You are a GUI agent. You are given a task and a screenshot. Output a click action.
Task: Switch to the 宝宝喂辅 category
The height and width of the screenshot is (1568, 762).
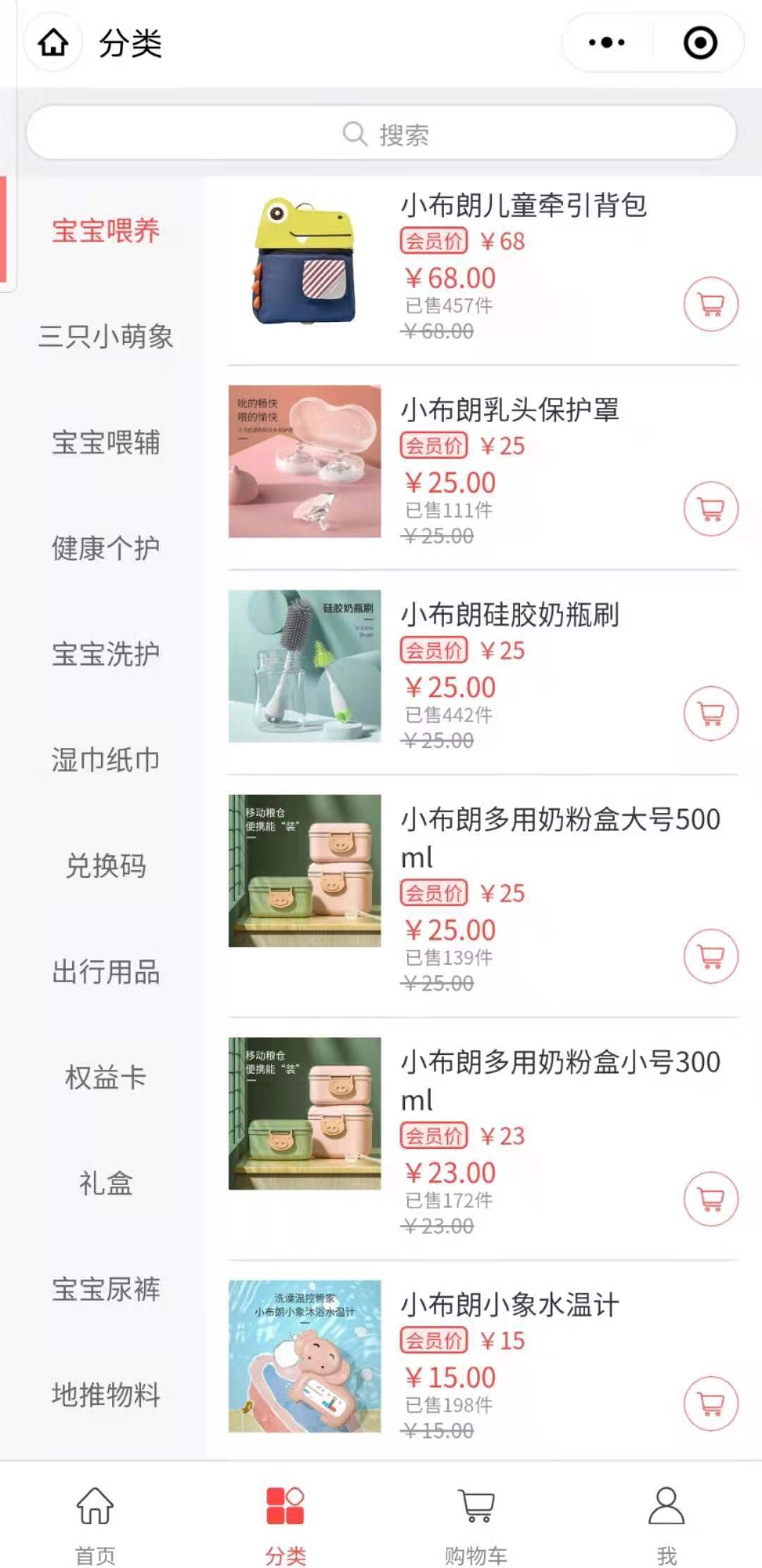tap(106, 442)
